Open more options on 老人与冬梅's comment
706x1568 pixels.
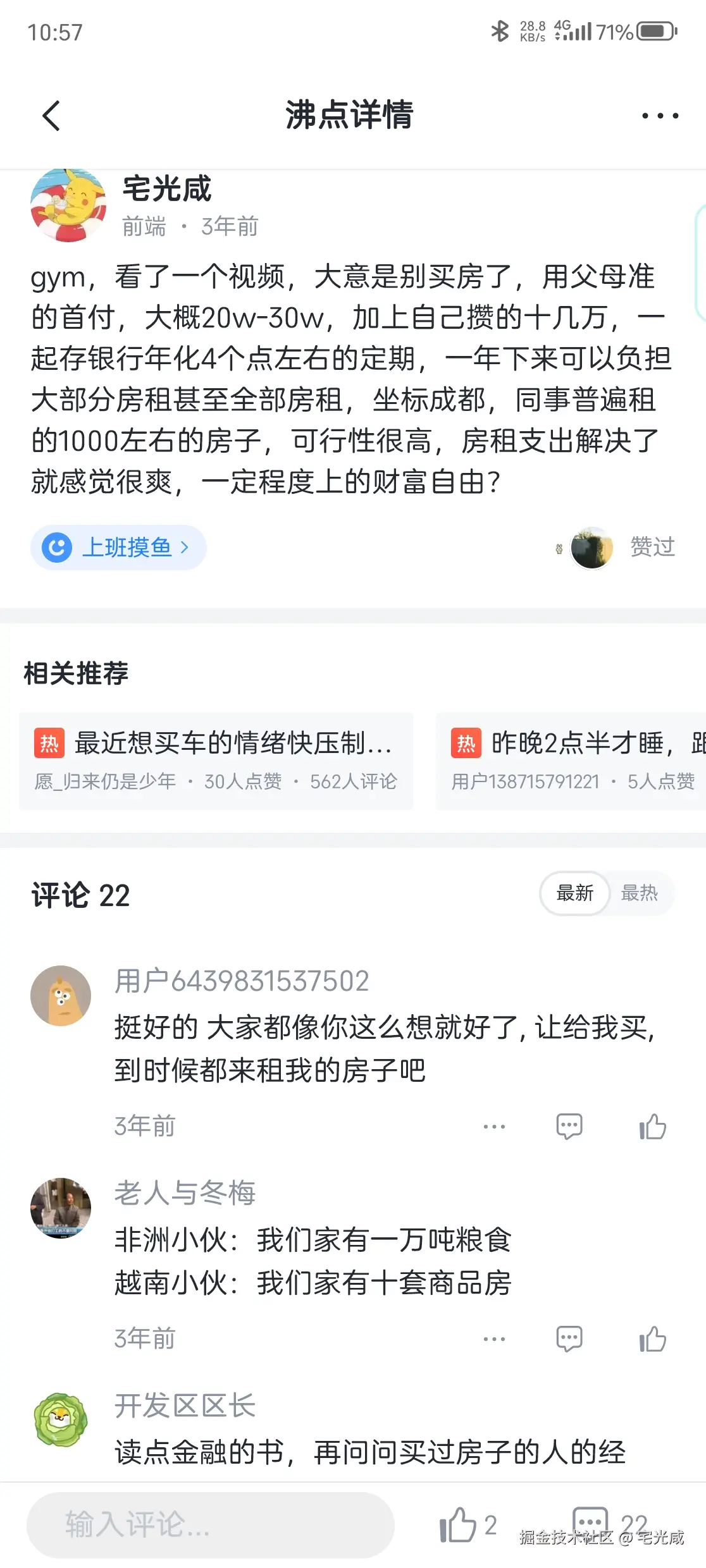[494, 1339]
